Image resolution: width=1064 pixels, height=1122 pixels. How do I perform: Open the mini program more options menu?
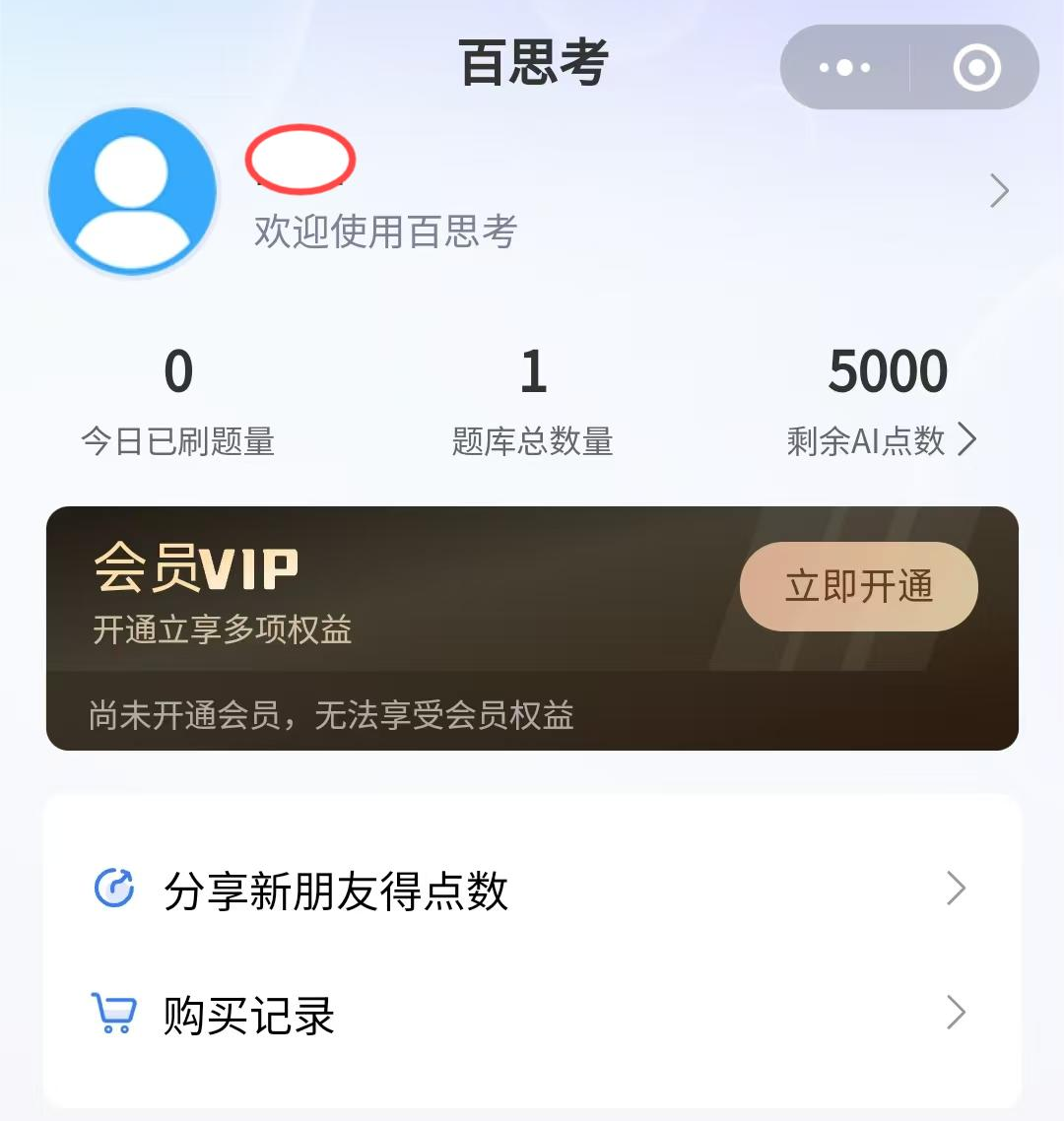[844, 68]
